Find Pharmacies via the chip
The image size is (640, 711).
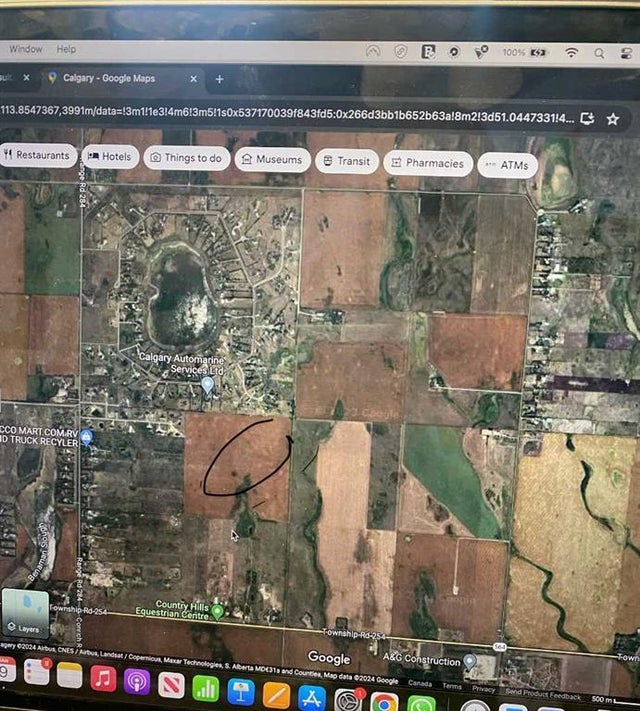pyautogui.click(x=427, y=163)
